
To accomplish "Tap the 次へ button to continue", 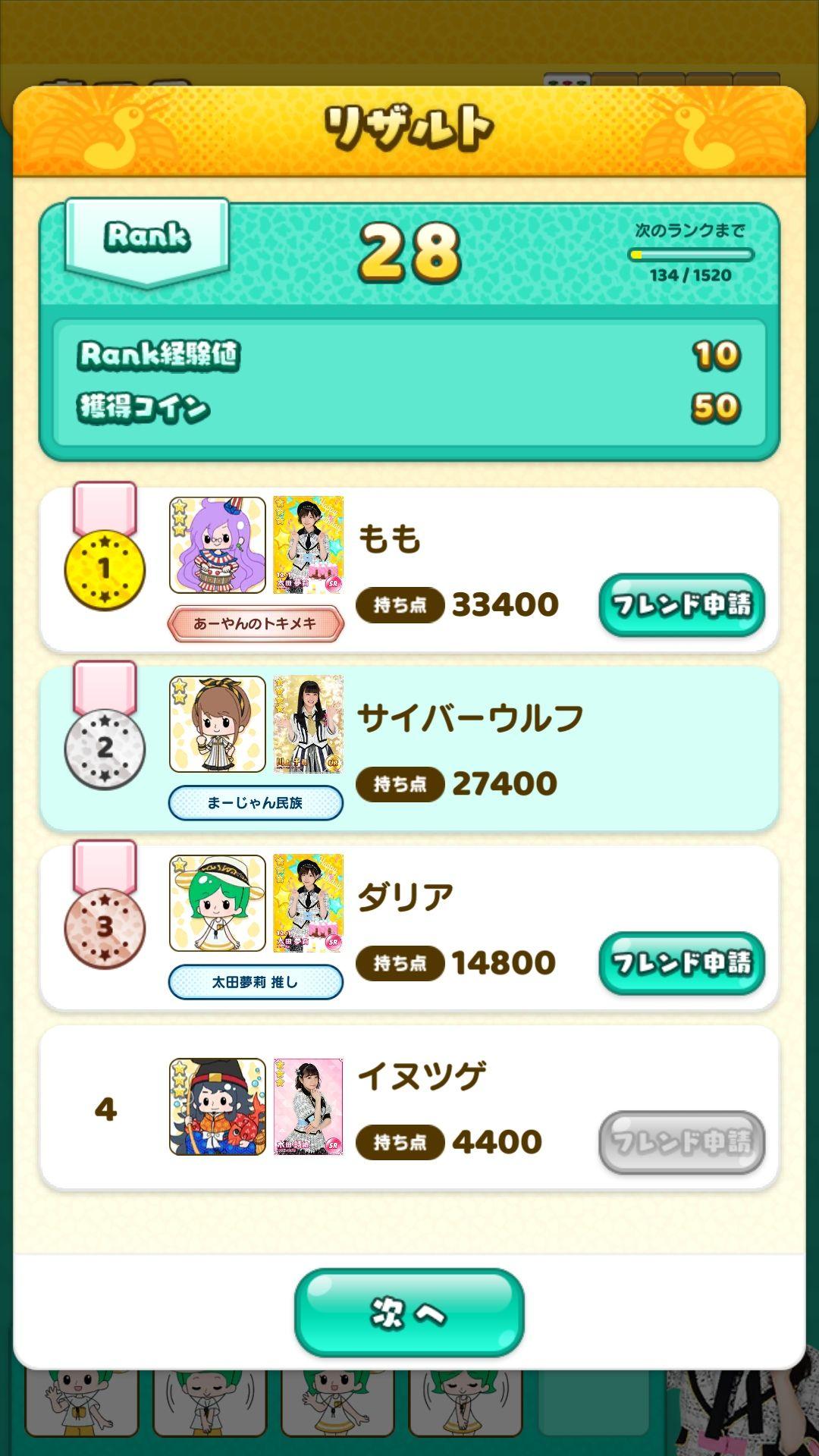I will click(409, 1313).
